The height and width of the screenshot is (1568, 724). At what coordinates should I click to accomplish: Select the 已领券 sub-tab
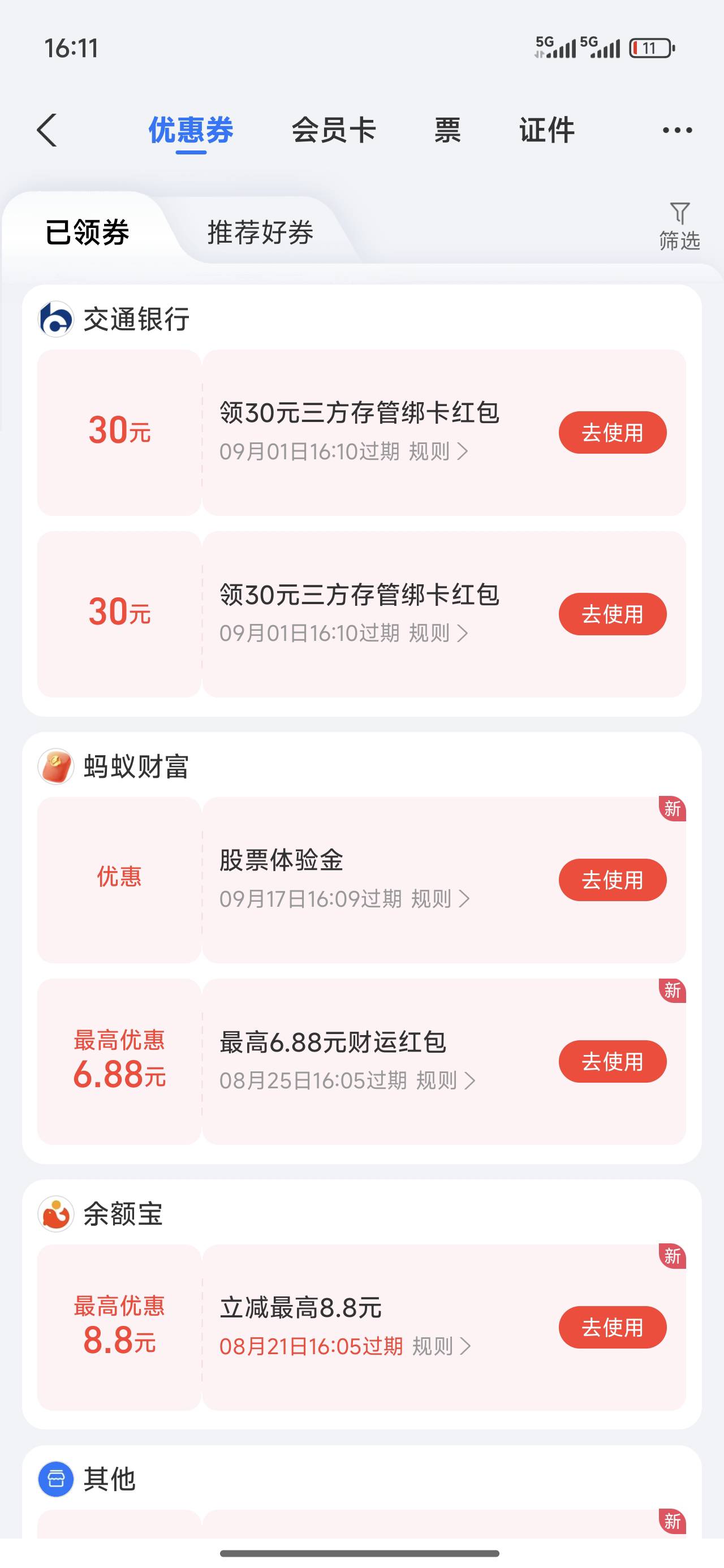[87, 232]
